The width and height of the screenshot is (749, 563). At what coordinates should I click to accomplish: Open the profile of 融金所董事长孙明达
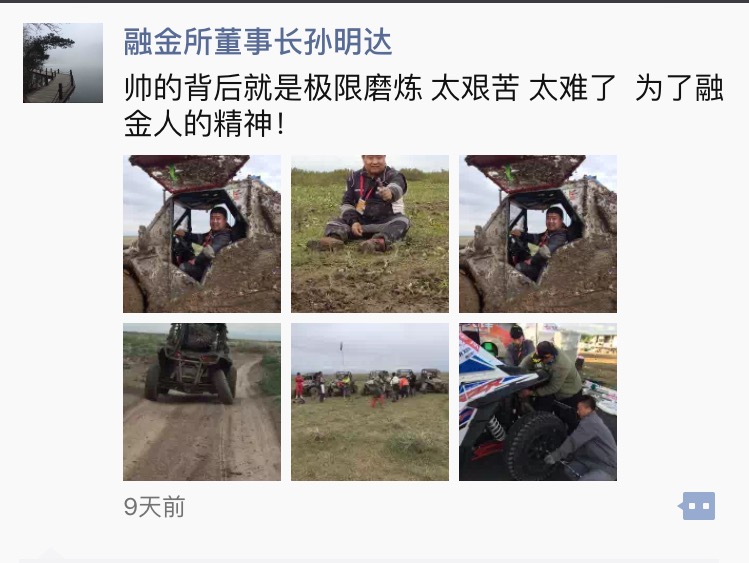pyautogui.click(x=258, y=42)
